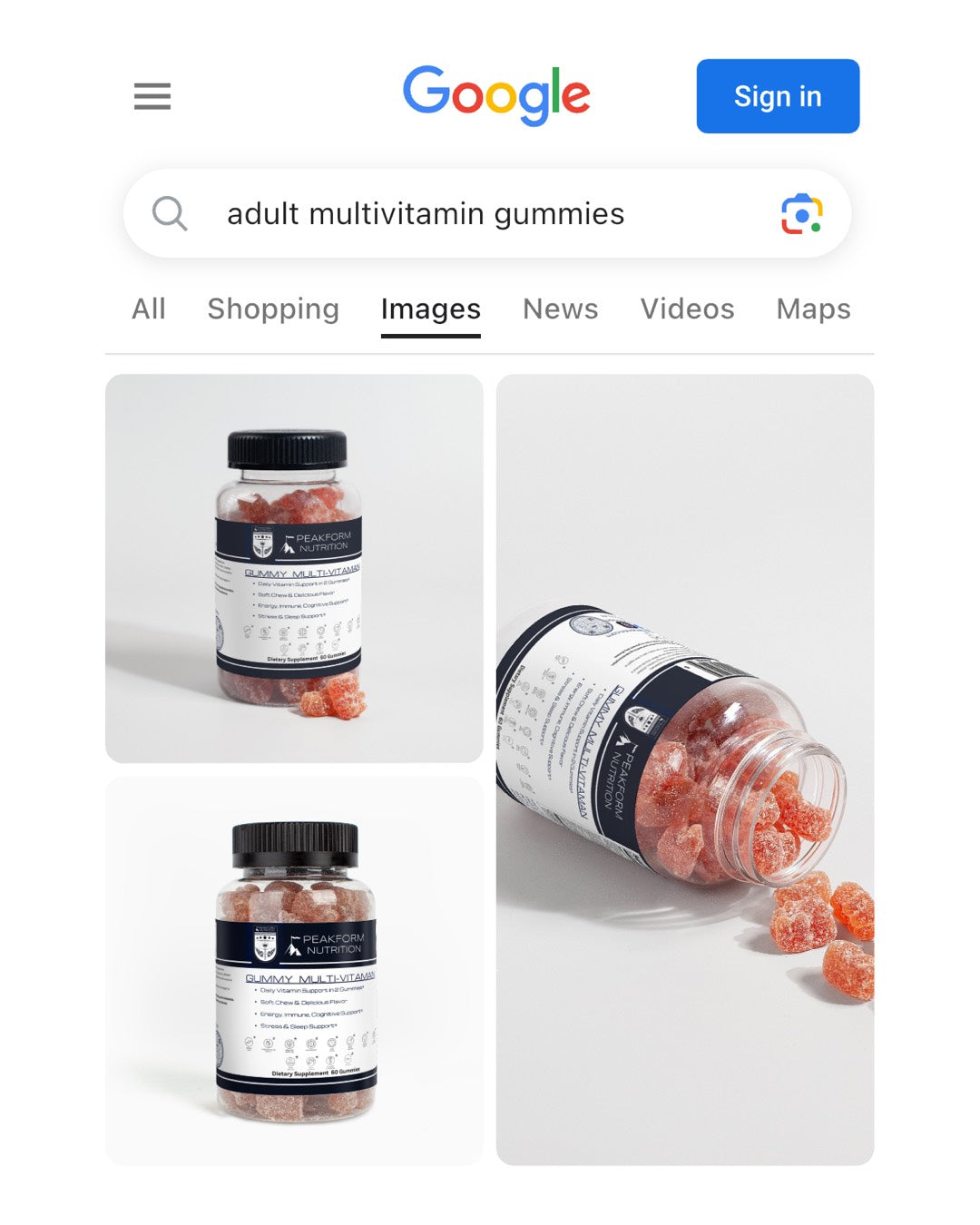Viewport: 980px width, 1225px height.
Task: Switch to the Shopping tab
Action: (273, 309)
